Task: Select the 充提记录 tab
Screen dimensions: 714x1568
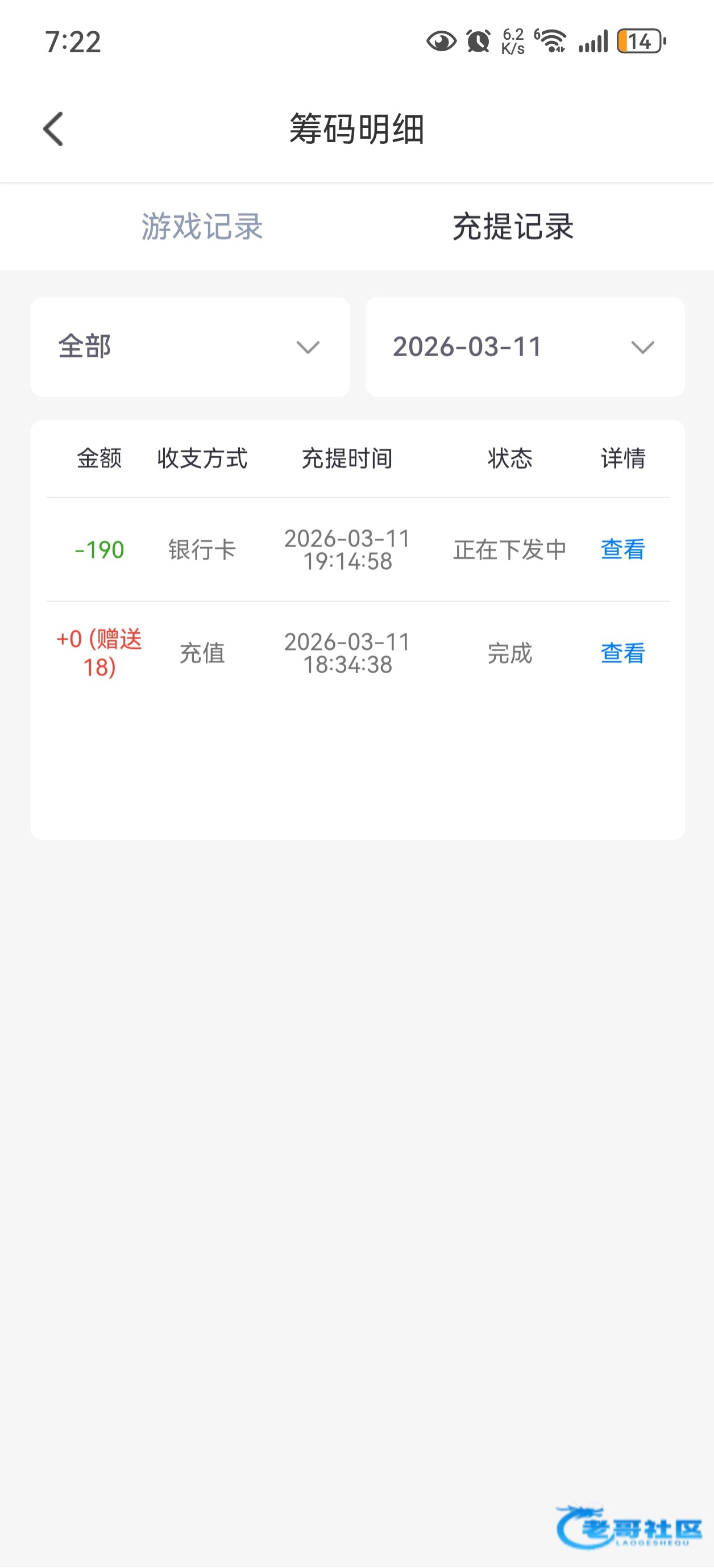Action: click(513, 227)
